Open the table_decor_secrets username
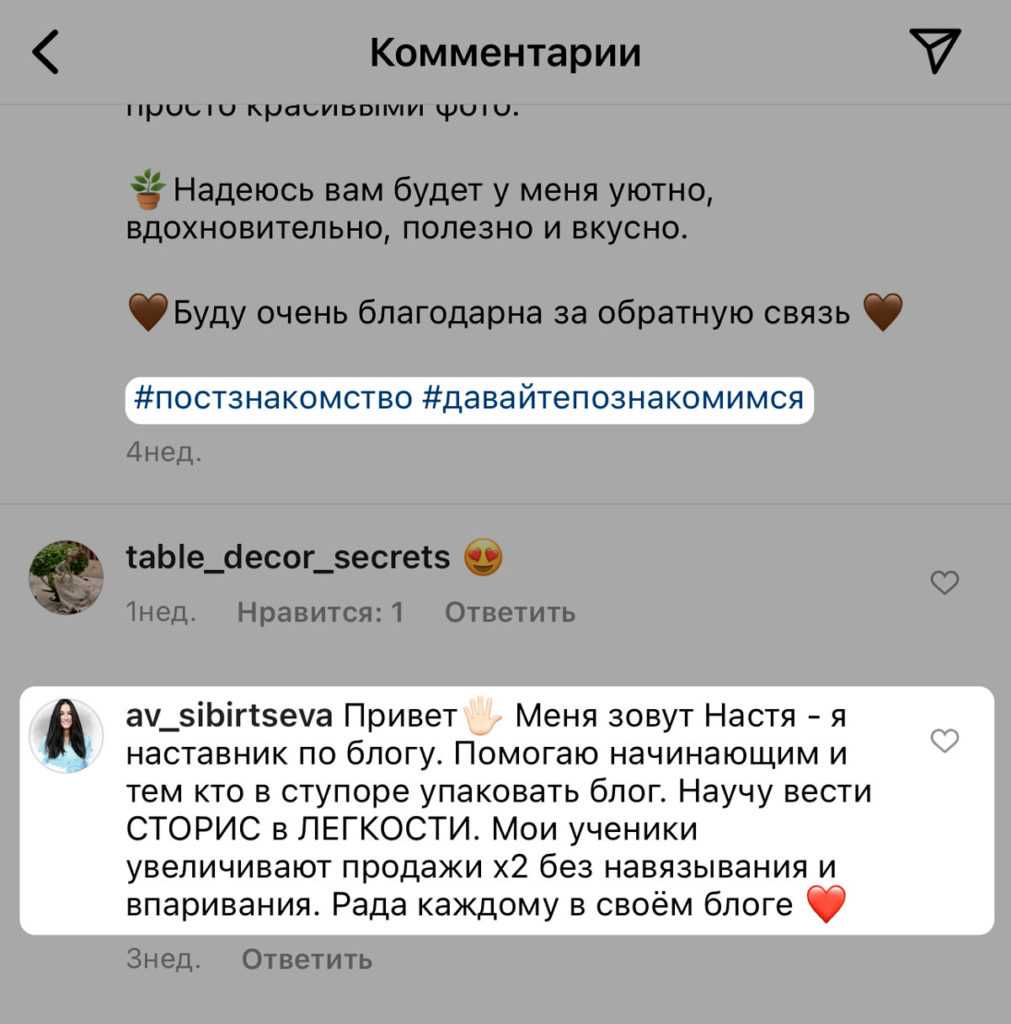Viewport: 1011px width, 1024px height. click(x=288, y=557)
